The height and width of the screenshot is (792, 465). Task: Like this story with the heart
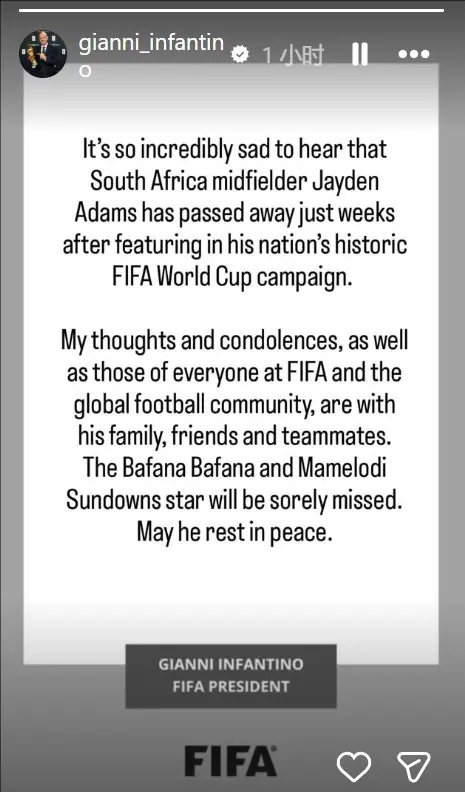click(x=354, y=765)
